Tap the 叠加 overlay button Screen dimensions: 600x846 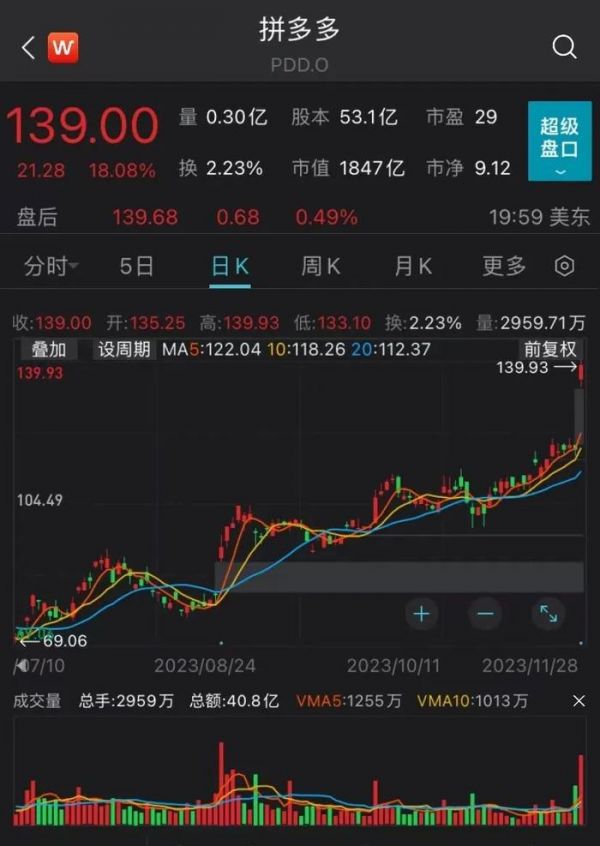click(49, 349)
